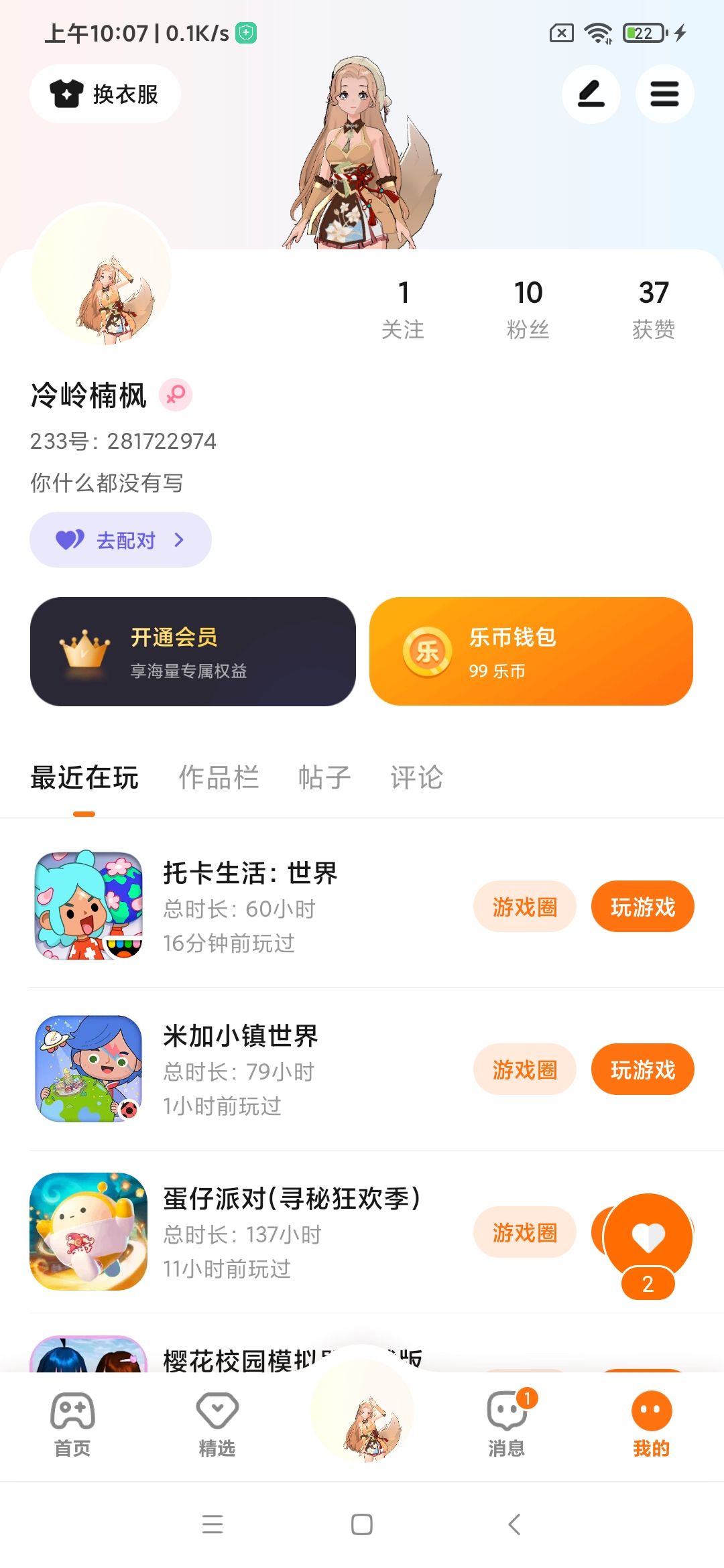Switch to the 评论 tab
Viewport: 724px width, 1568px height.
pyautogui.click(x=416, y=778)
